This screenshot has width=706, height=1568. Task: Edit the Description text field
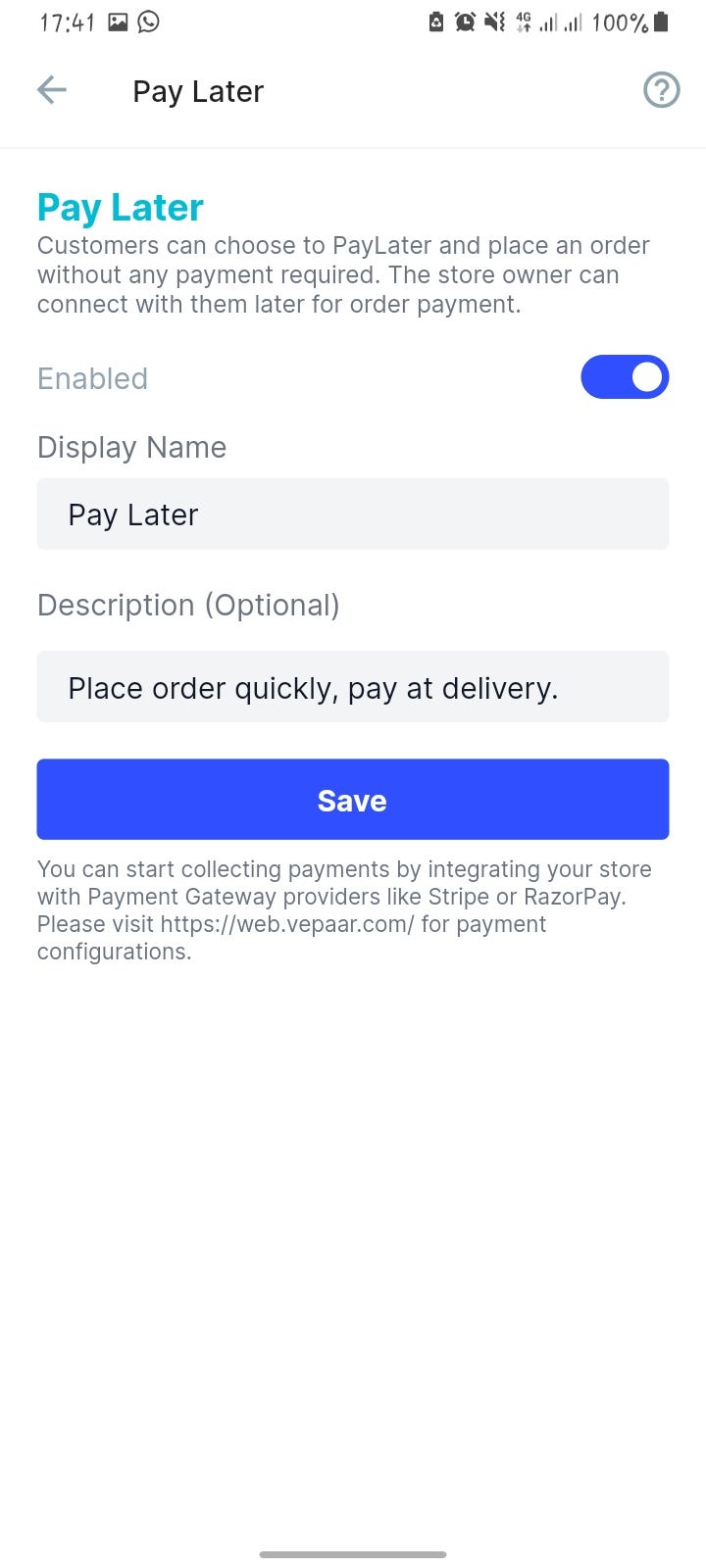tap(353, 687)
